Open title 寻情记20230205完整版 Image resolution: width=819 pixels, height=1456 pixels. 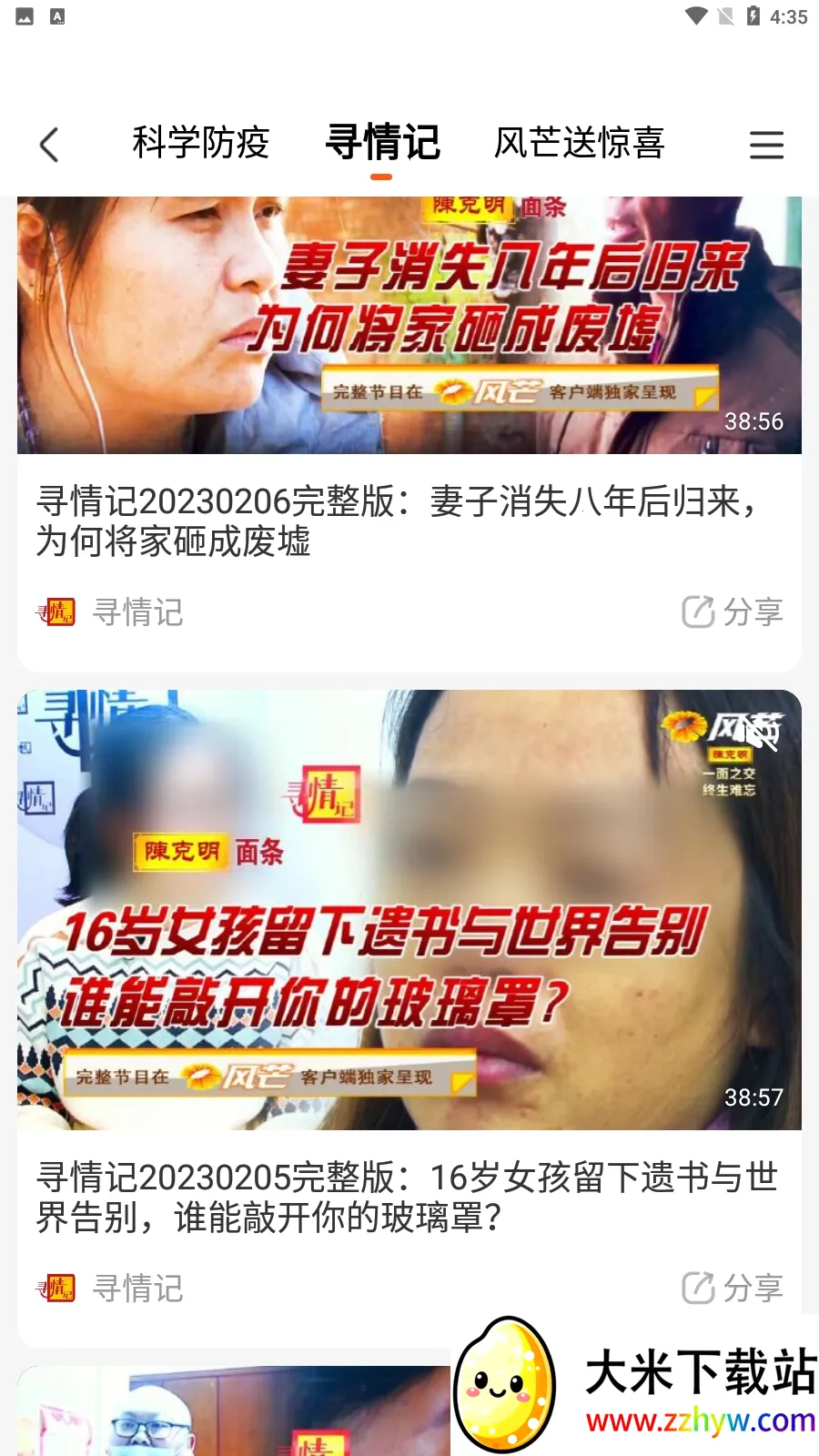pos(406,1197)
